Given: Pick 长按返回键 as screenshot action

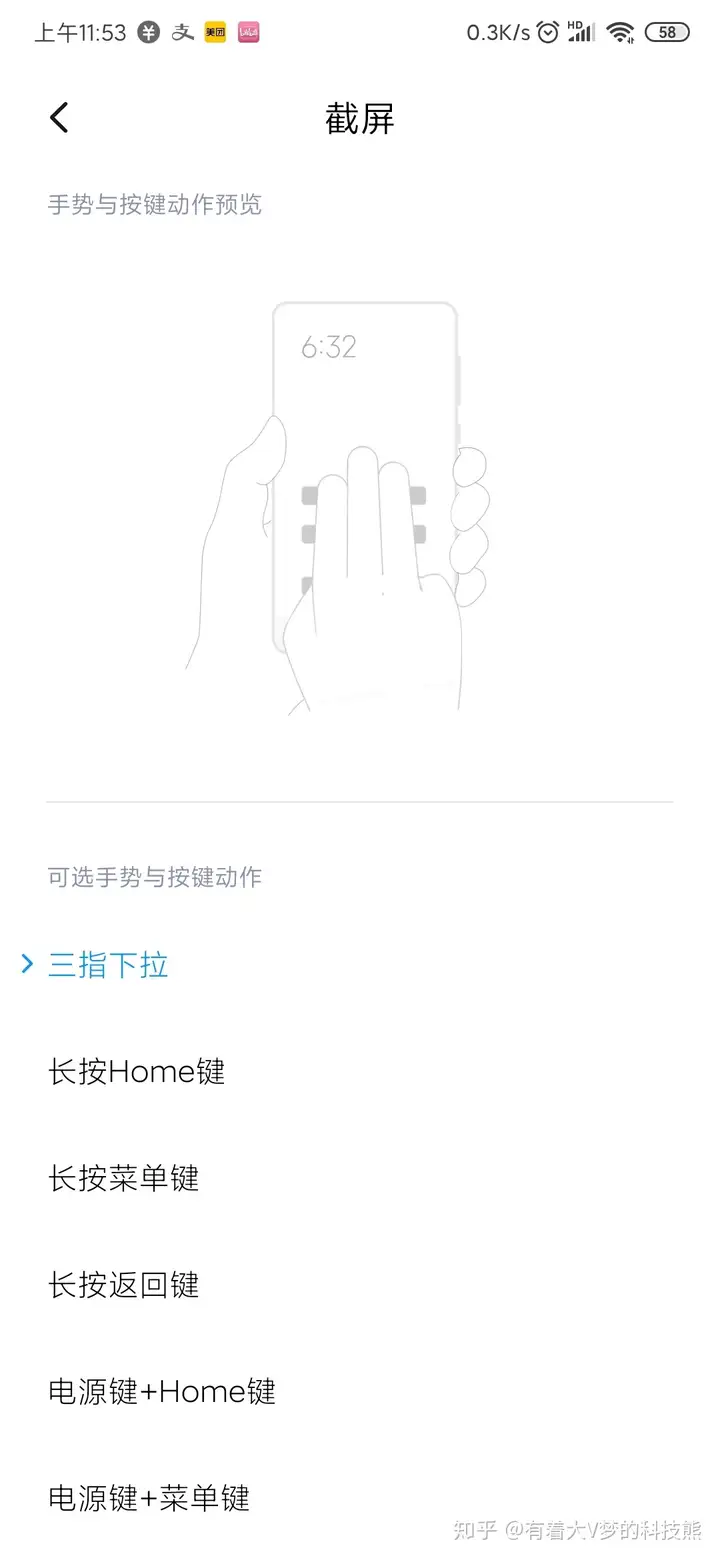Looking at the screenshot, I should 360,1285.
